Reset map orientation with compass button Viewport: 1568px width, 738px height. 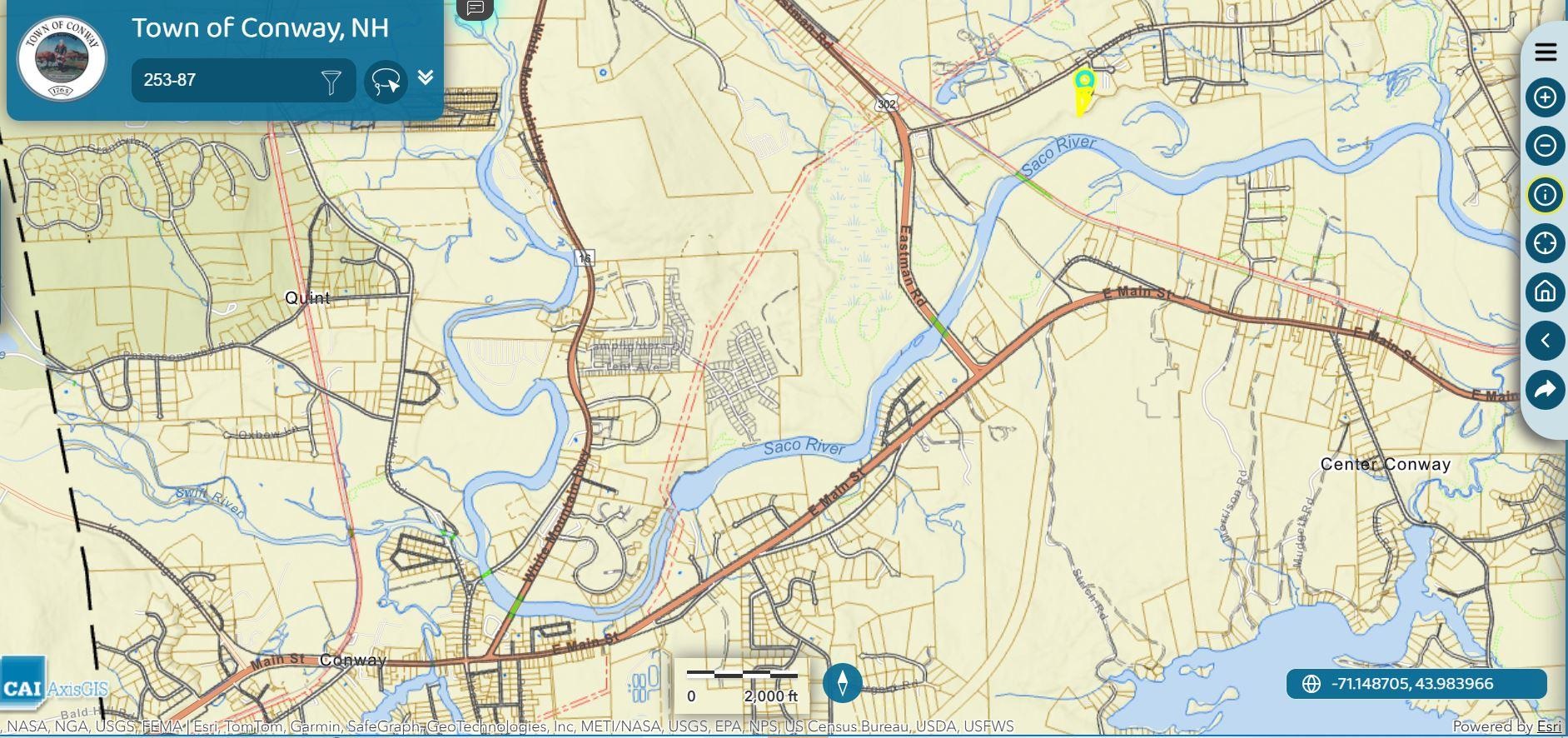(842, 683)
